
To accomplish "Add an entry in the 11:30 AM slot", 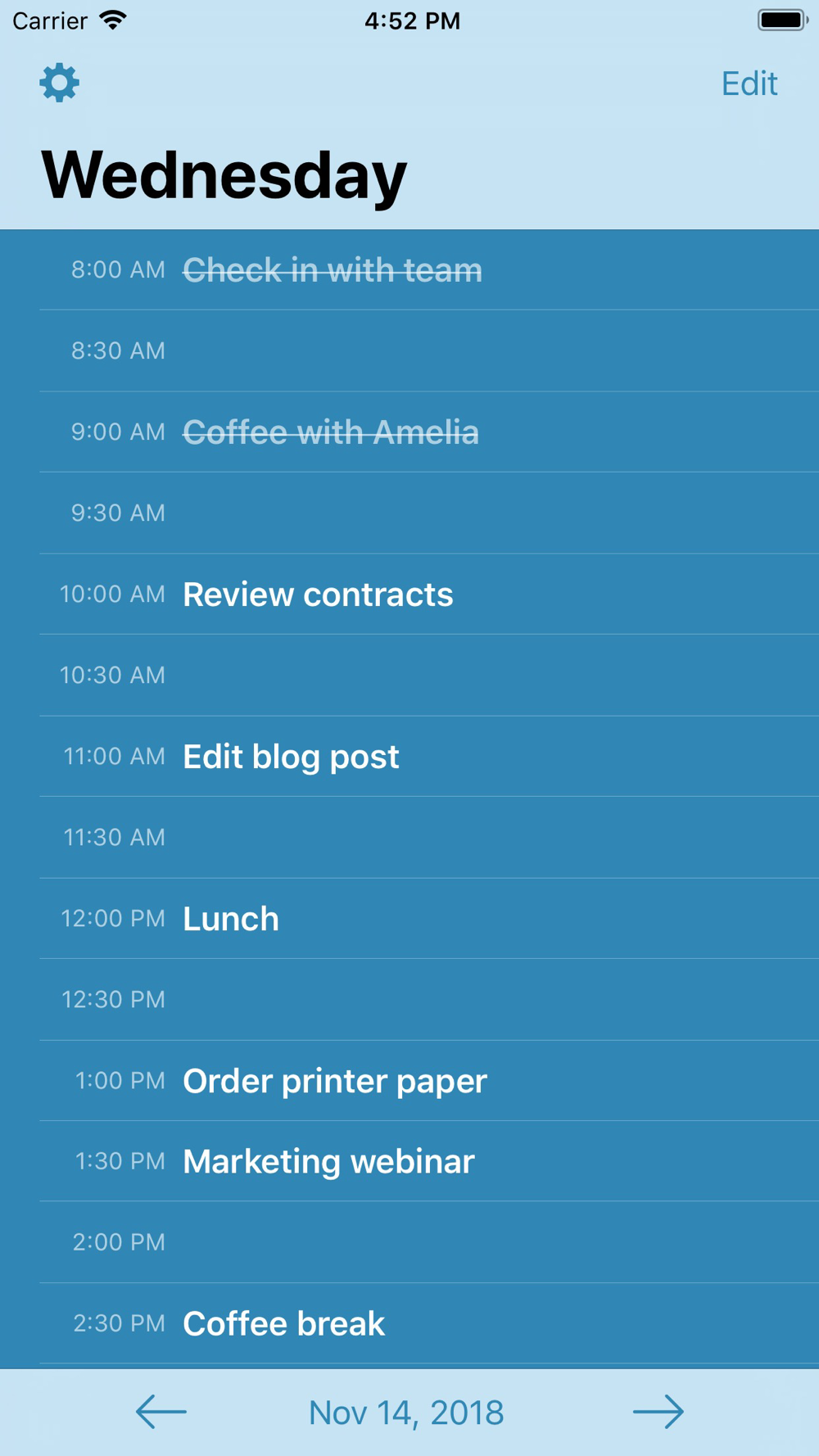I will pos(409,837).
